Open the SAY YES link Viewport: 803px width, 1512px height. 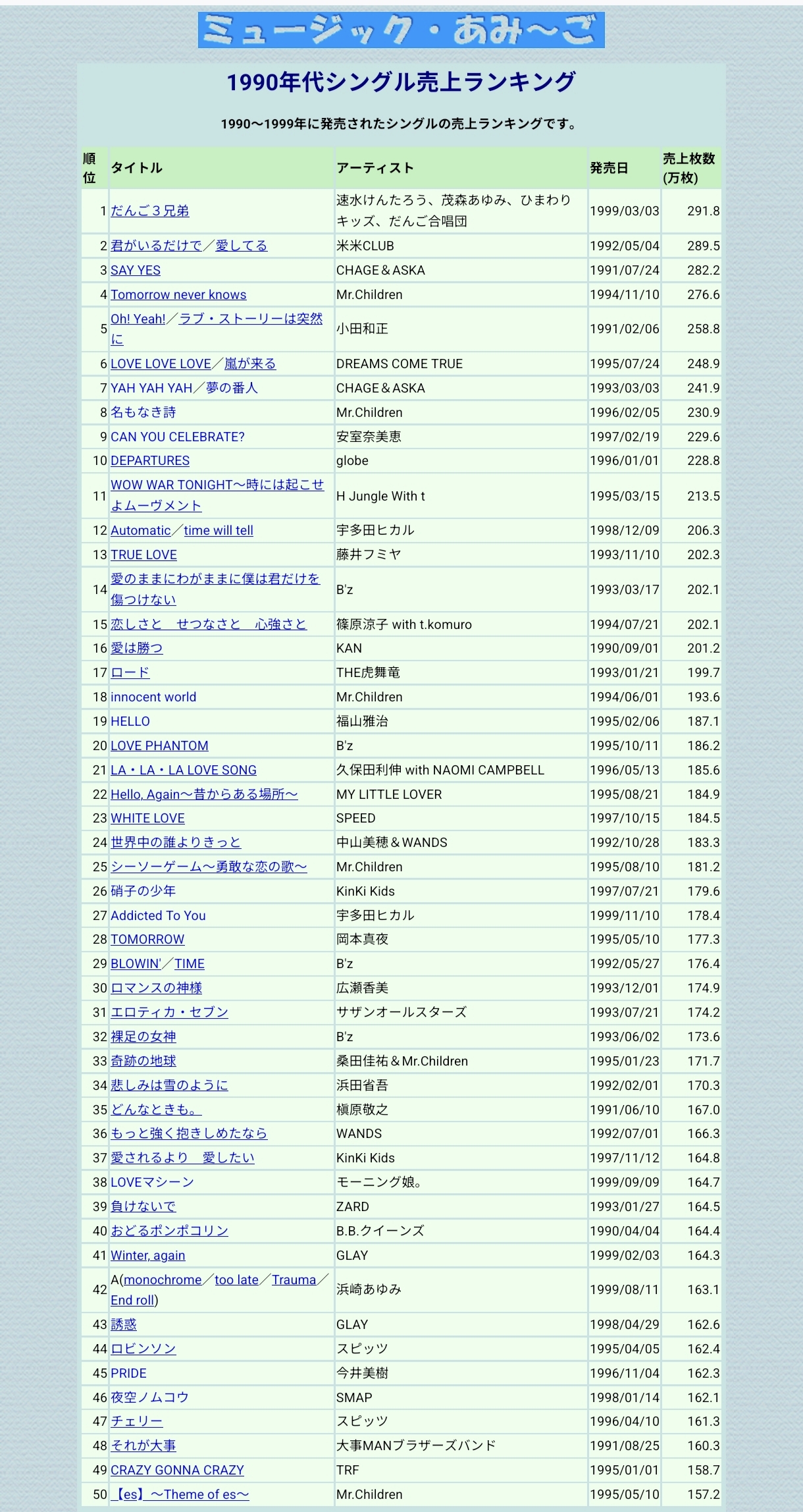[x=136, y=270]
